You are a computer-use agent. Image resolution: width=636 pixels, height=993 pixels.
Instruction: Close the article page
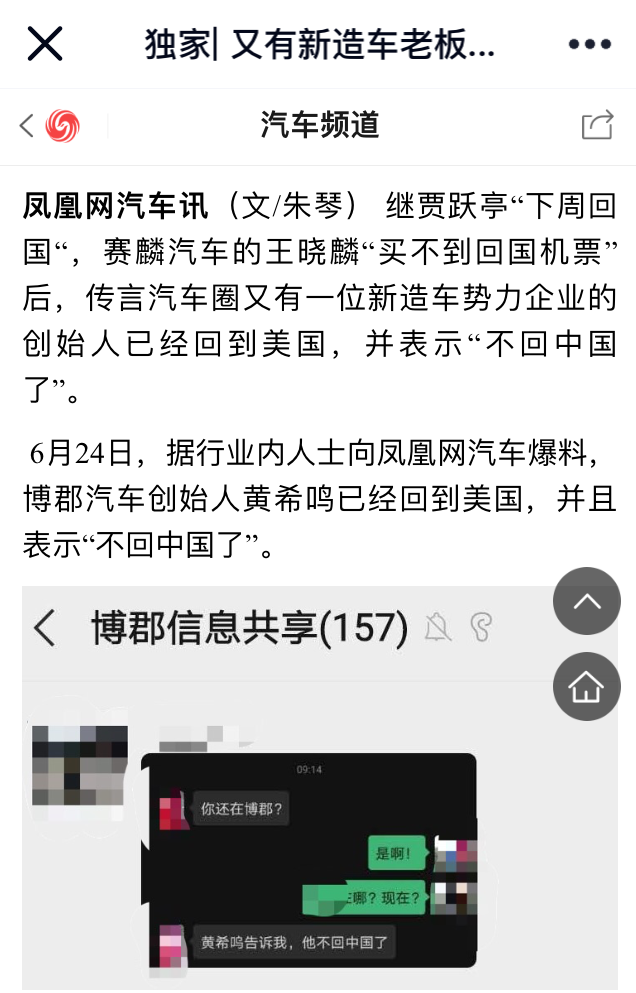tap(45, 43)
